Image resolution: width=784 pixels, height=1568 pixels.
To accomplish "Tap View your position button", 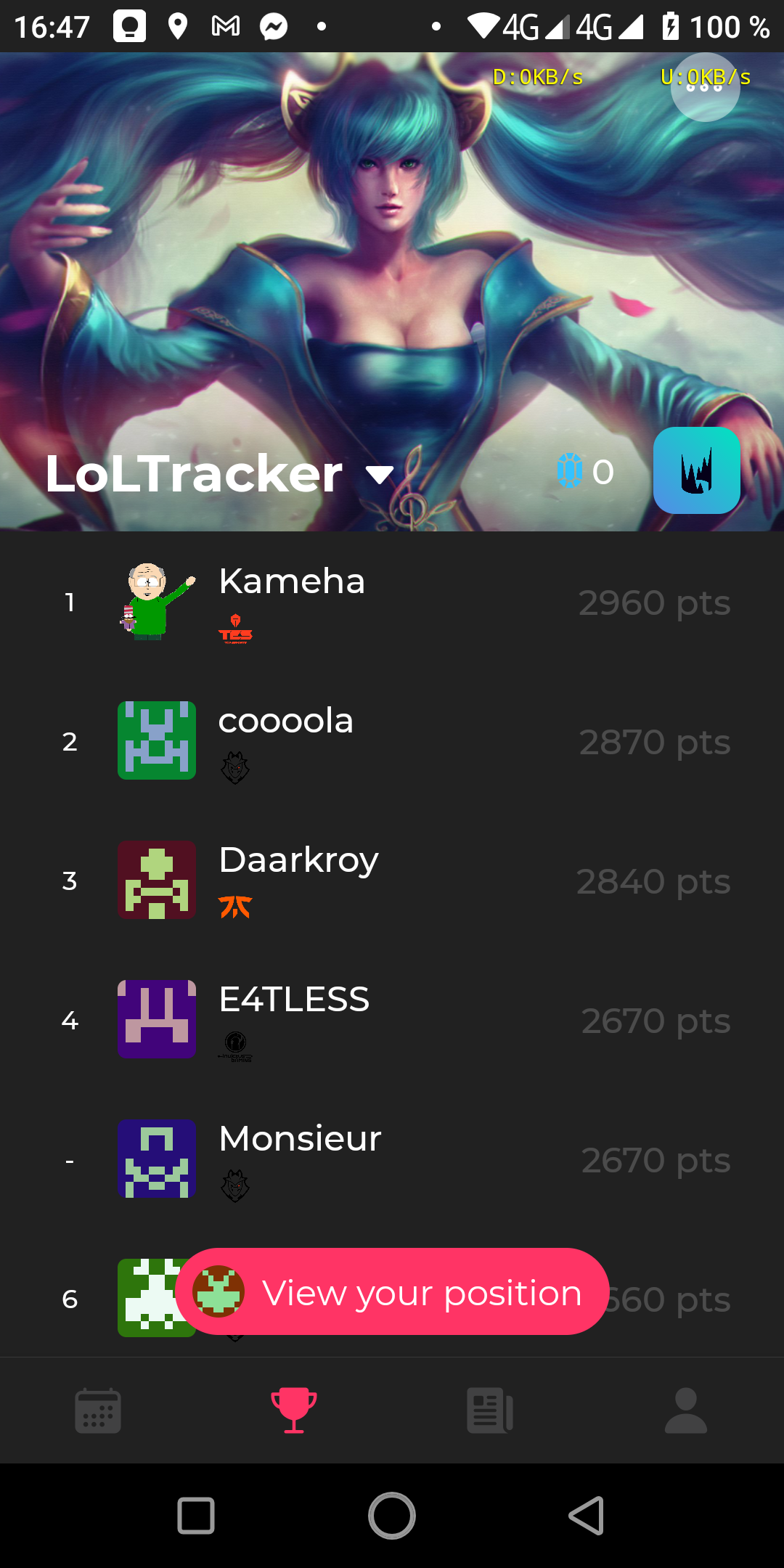I will (x=392, y=1291).
